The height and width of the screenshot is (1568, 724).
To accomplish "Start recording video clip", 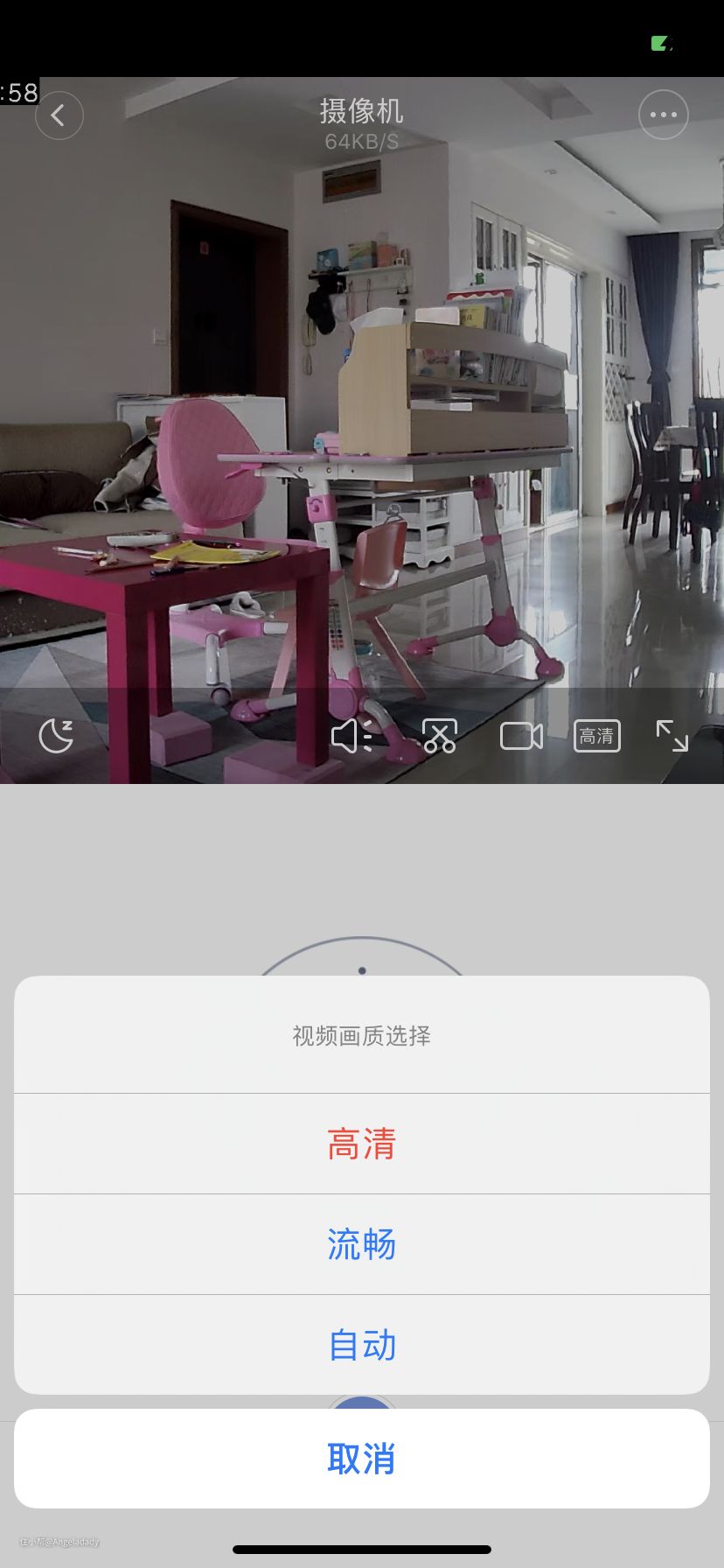I will click(521, 736).
